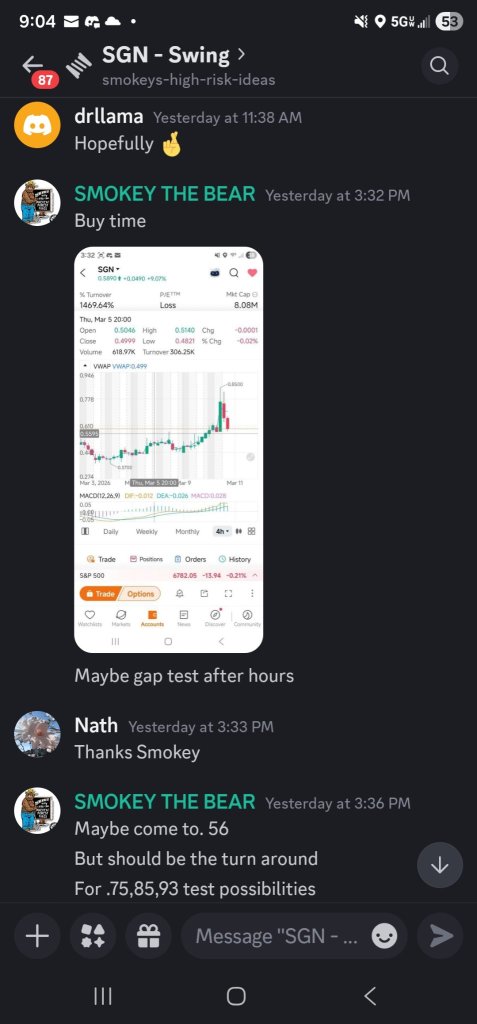Open system recent apps
Image resolution: width=477 pixels, height=1024 pixels.
pos(103,996)
